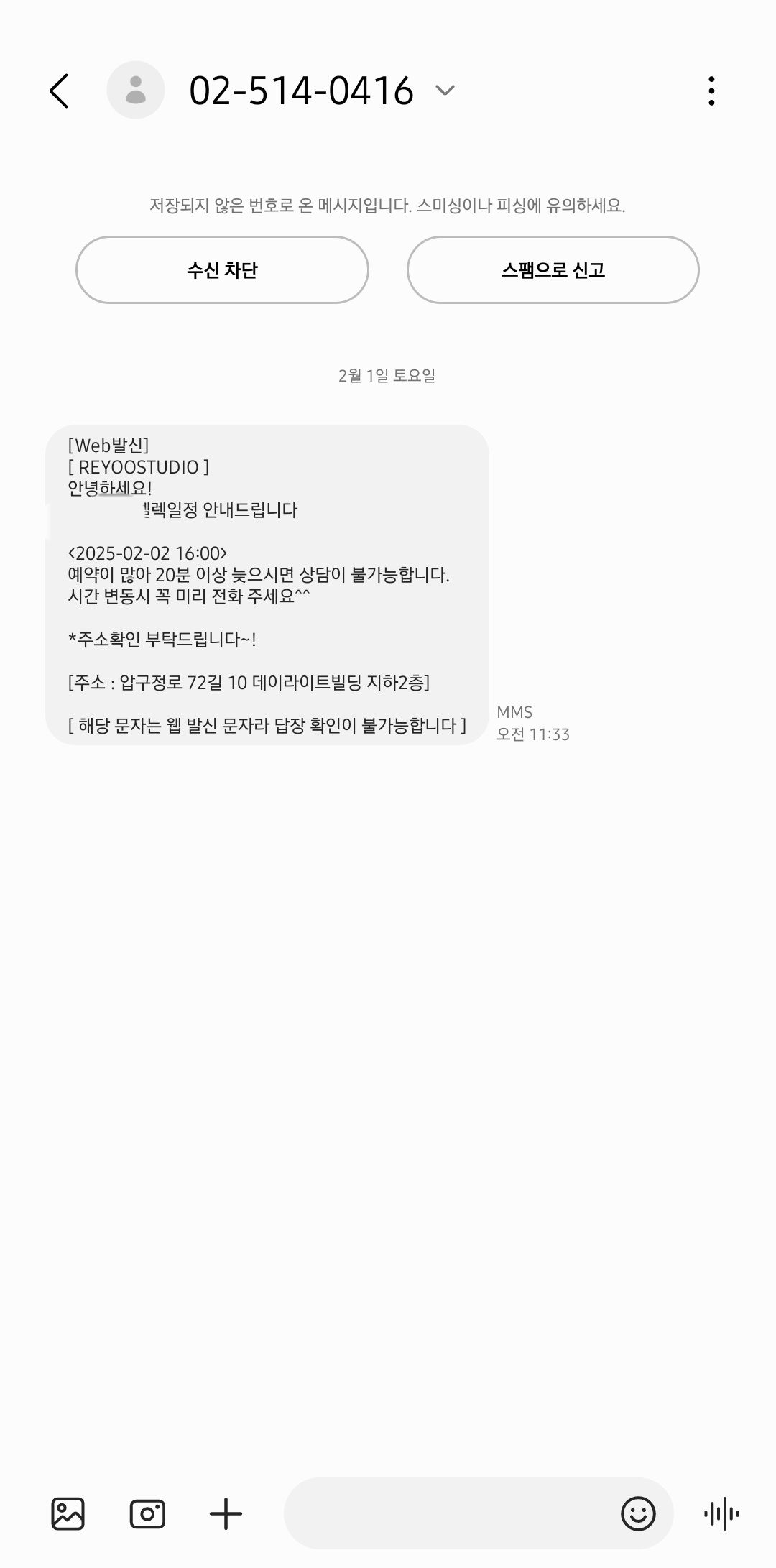Open the emoji smiley picker
Image resolution: width=776 pixels, height=1568 pixels.
[x=638, y=1514]
